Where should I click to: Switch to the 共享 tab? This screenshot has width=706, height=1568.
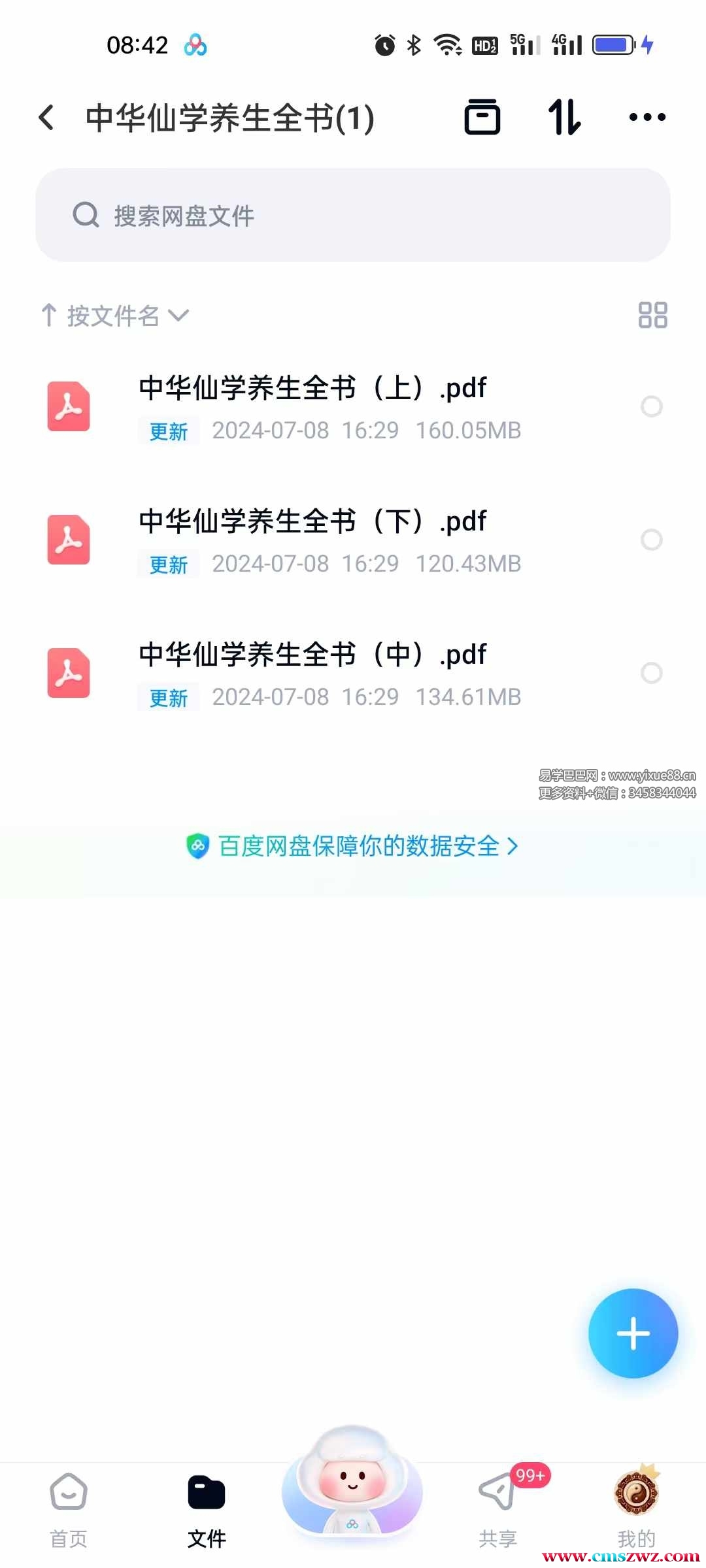[x=497, y=1510]
